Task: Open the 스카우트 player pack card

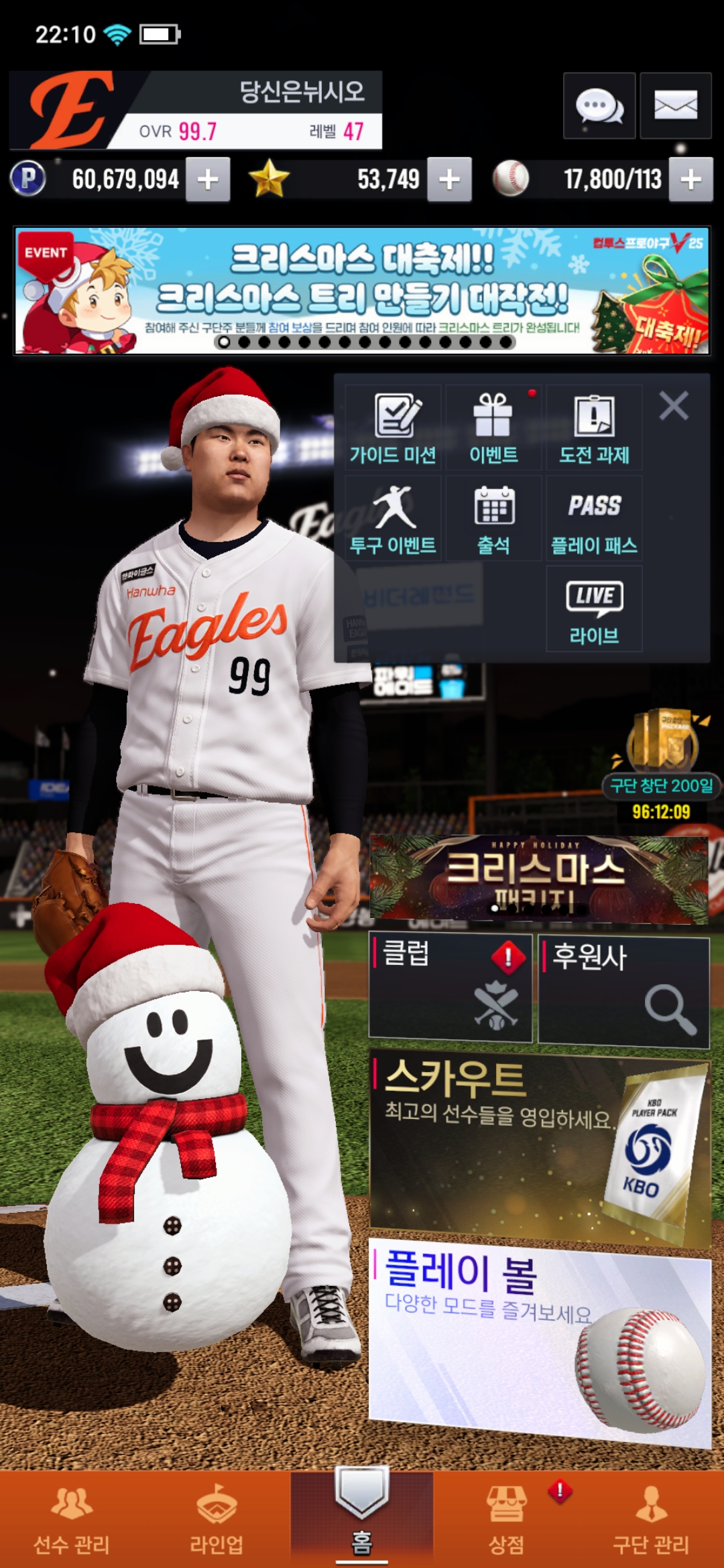Action: pyautogui.click(x=540, y=1146)
